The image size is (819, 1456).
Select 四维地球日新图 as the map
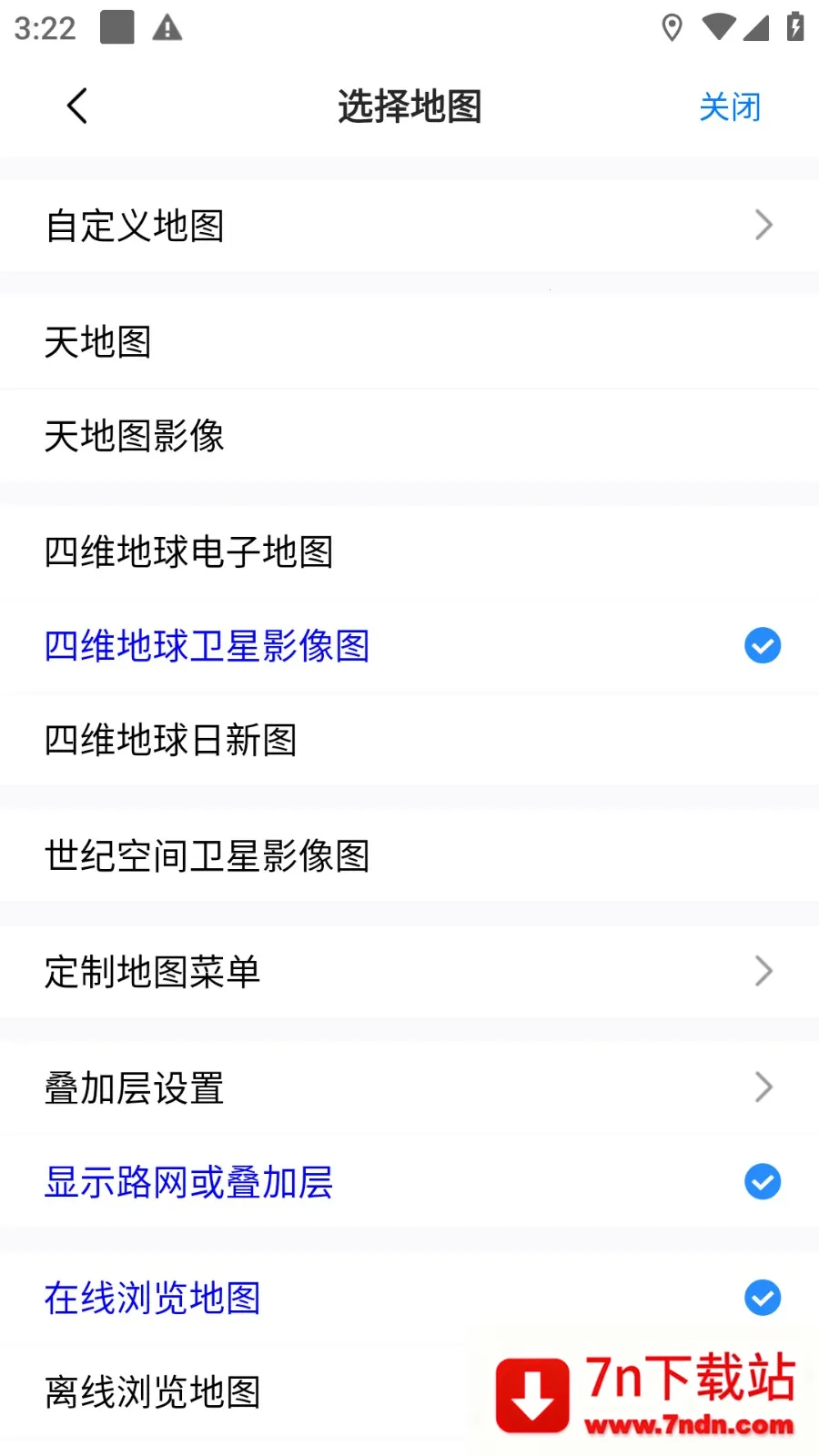tap(172, 741)
